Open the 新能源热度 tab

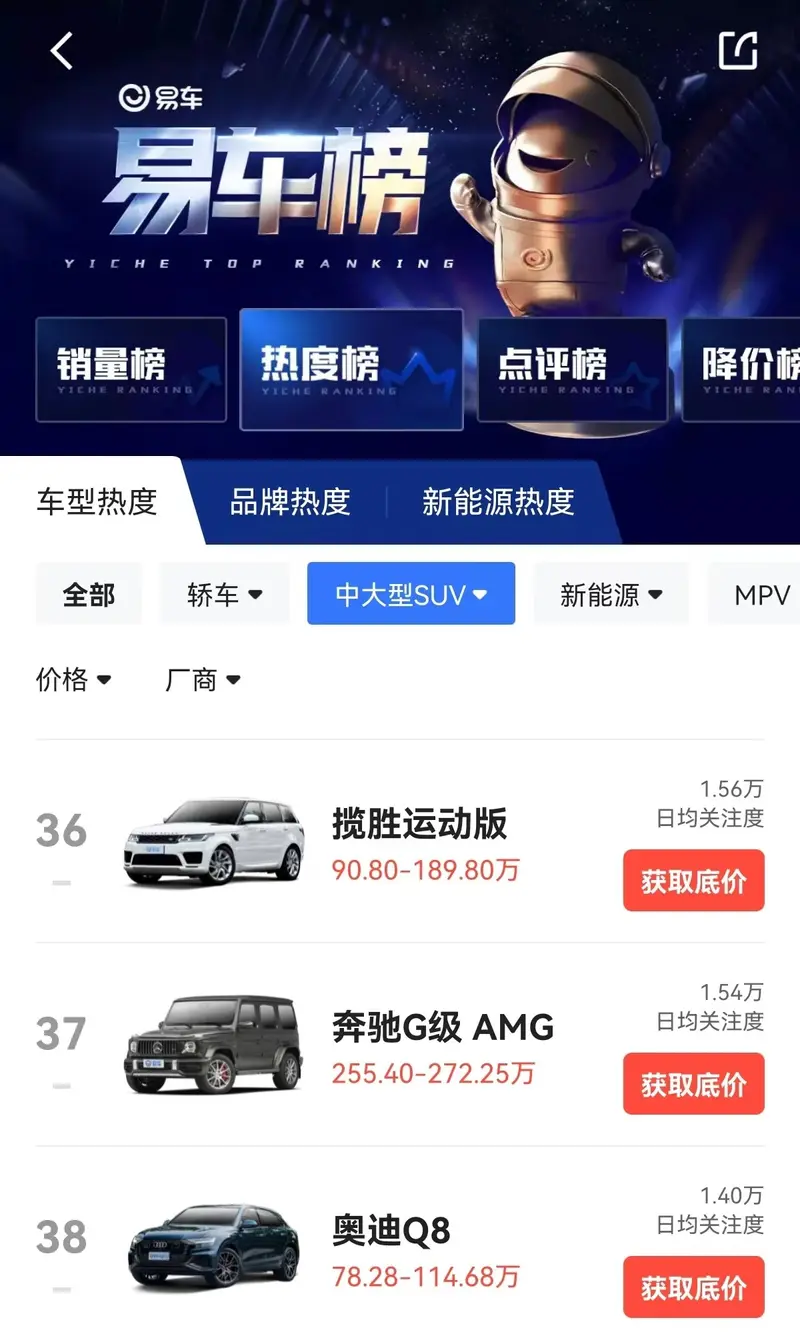point(498,501)
